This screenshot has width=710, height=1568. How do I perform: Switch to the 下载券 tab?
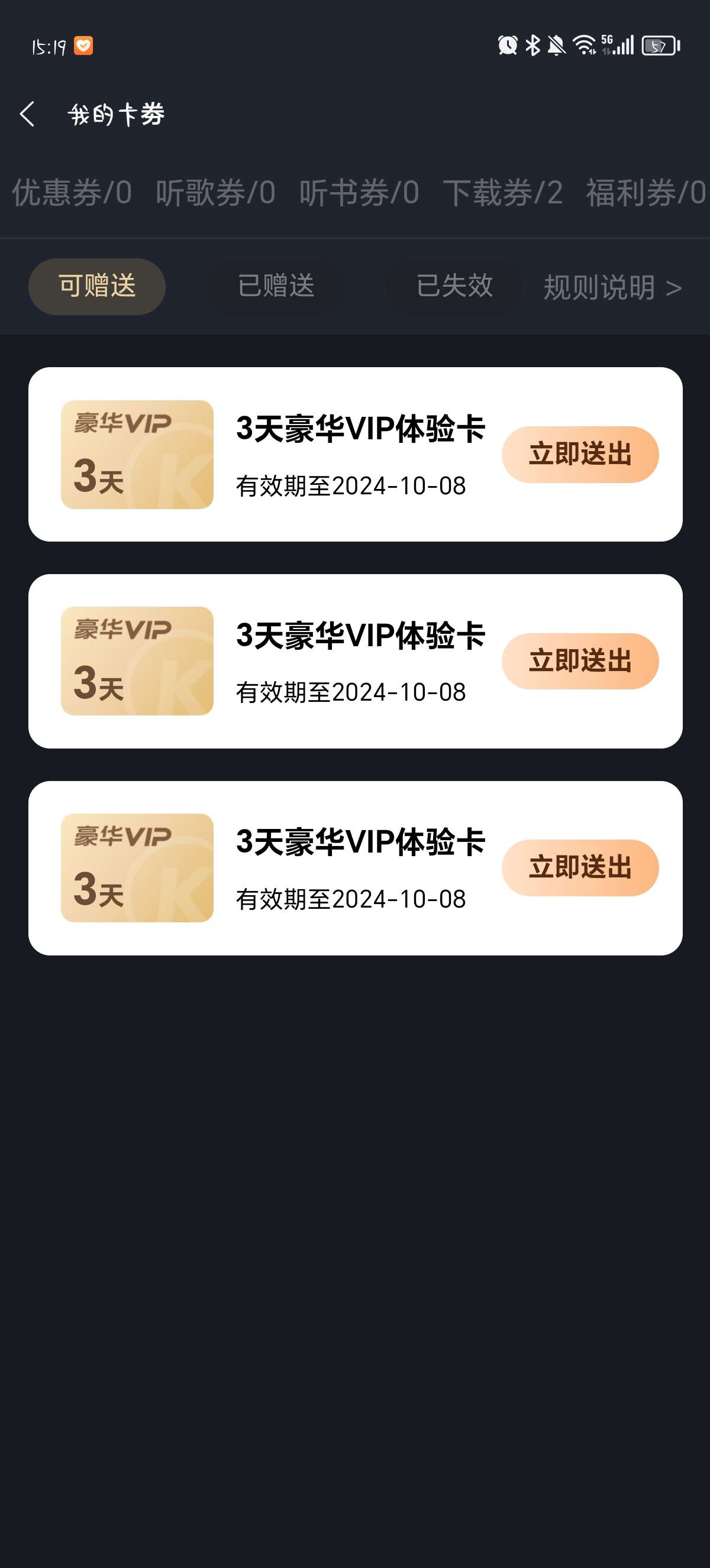pos(502,193)
